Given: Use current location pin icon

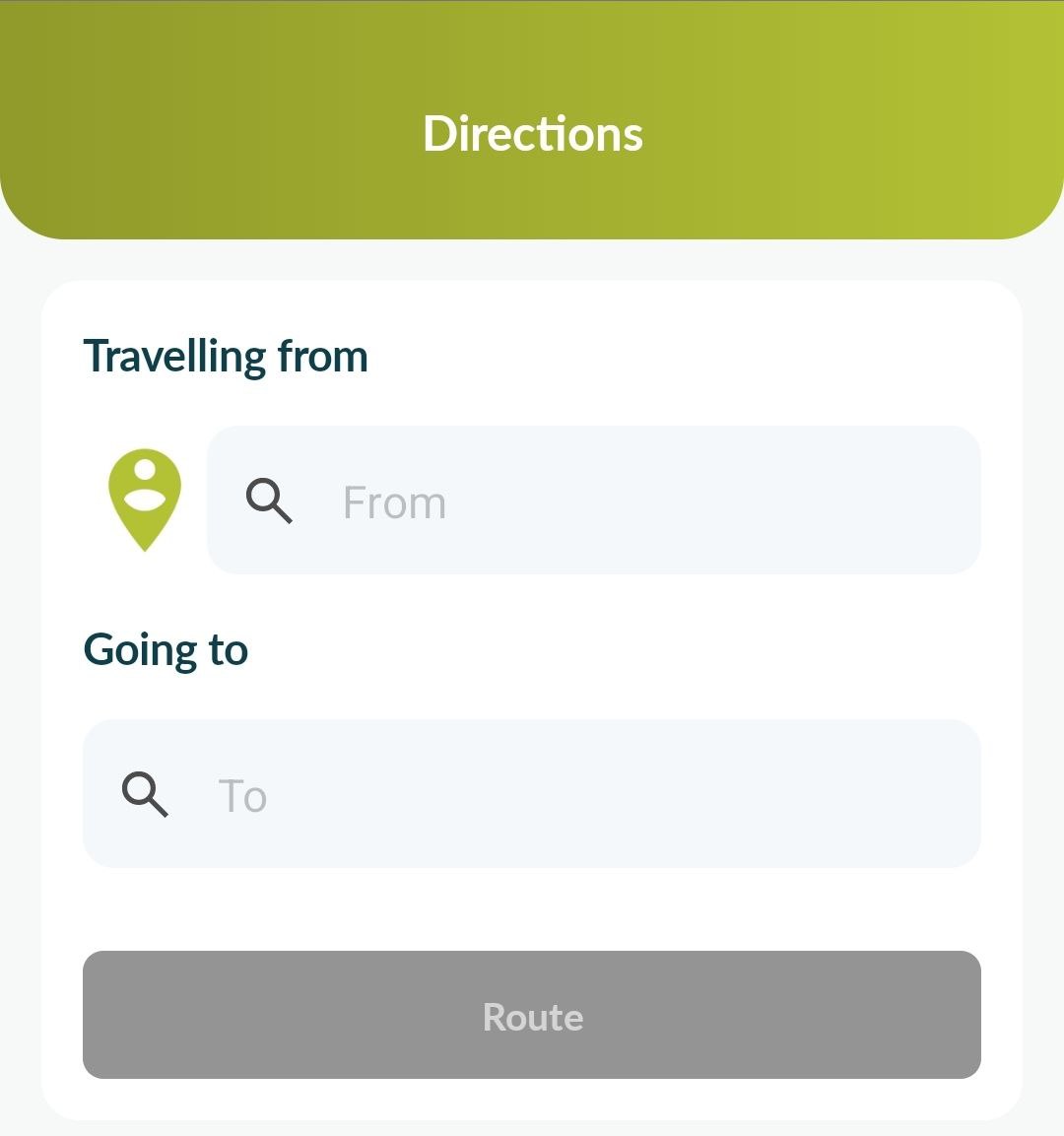Looking at the screenshot, I should point(145,500).
